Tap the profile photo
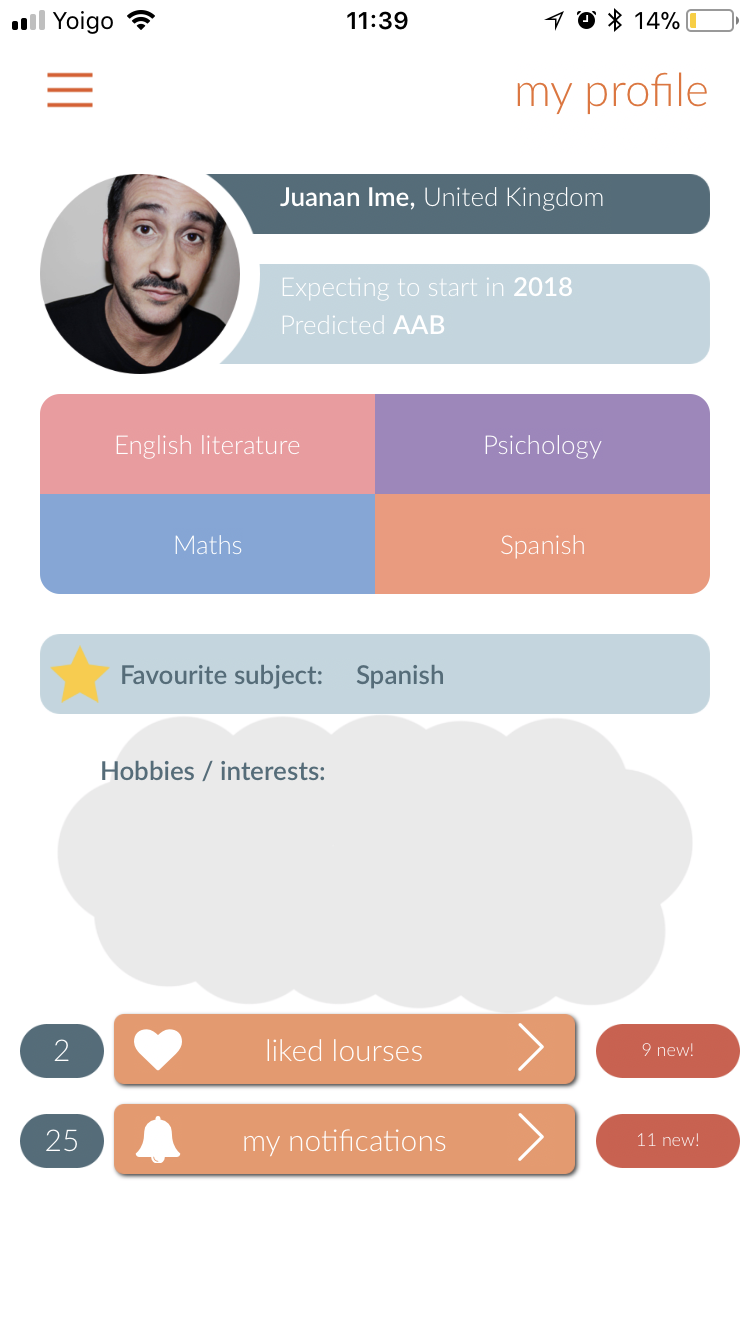 pyautogui.click(x=140, y=274)
